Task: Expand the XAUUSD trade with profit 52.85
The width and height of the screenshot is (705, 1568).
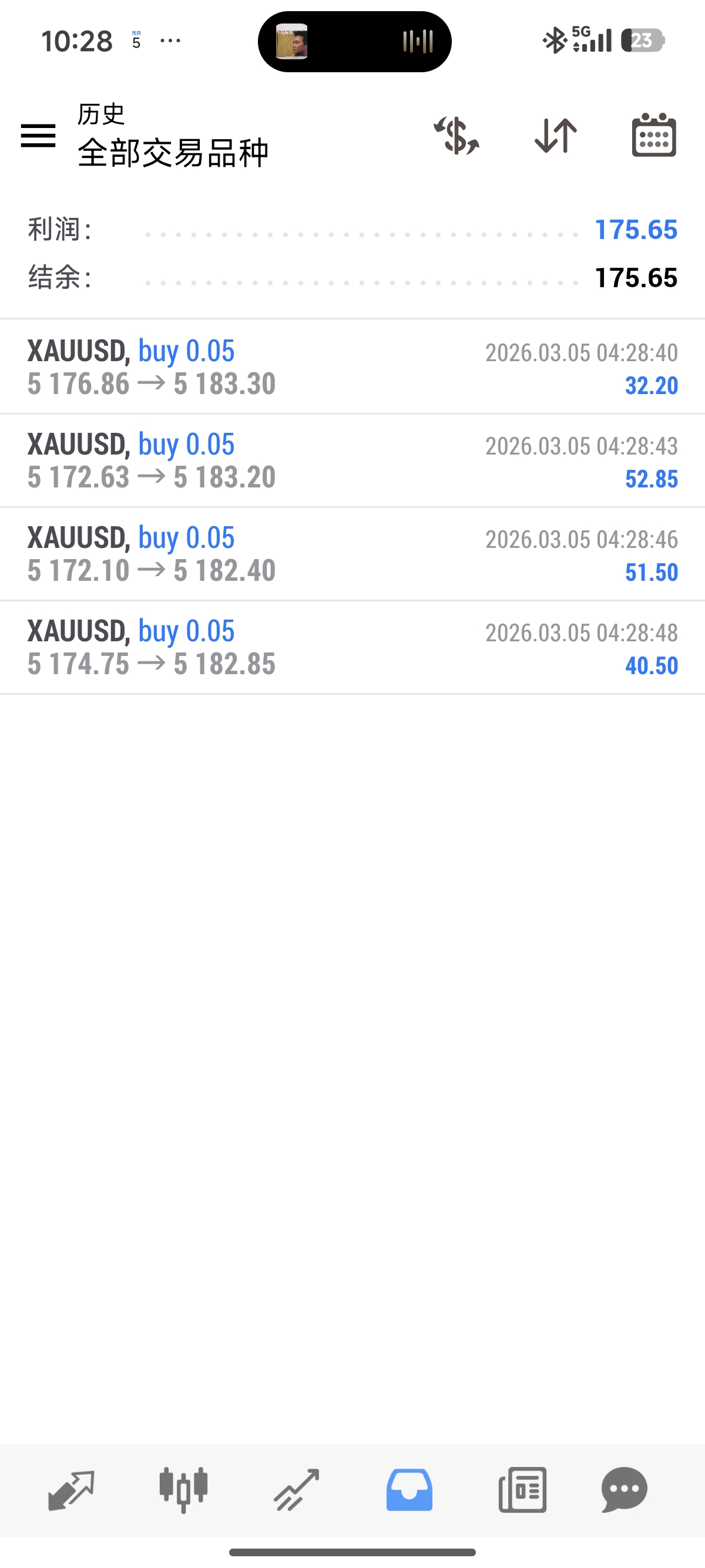Action: [x=352, y=462]
